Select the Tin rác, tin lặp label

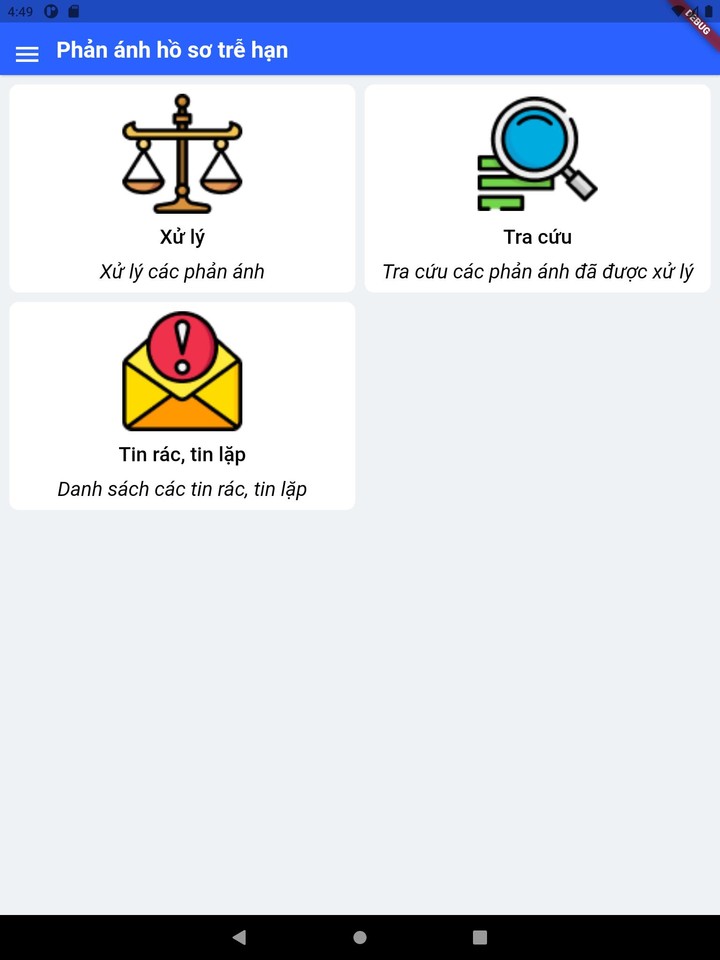tap(181, 453)
